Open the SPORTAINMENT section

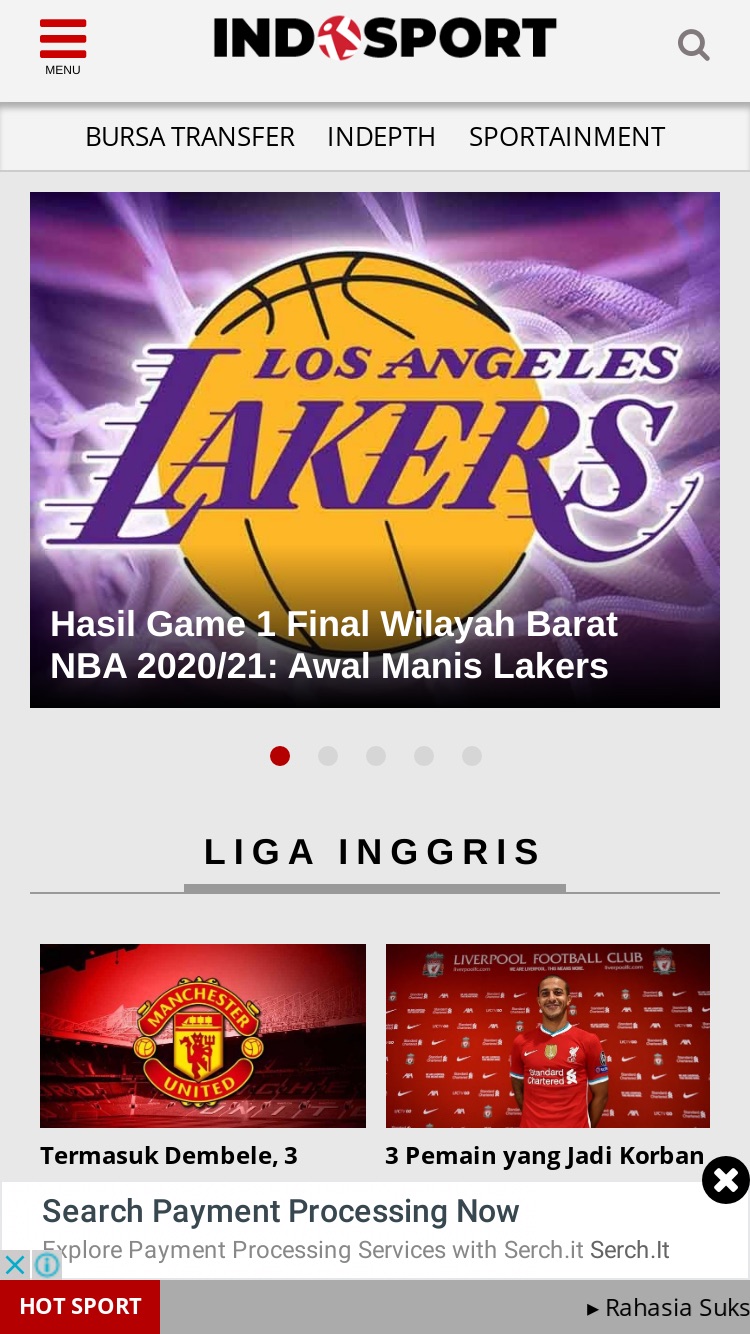pyautogui.click(x=567, y=136)
